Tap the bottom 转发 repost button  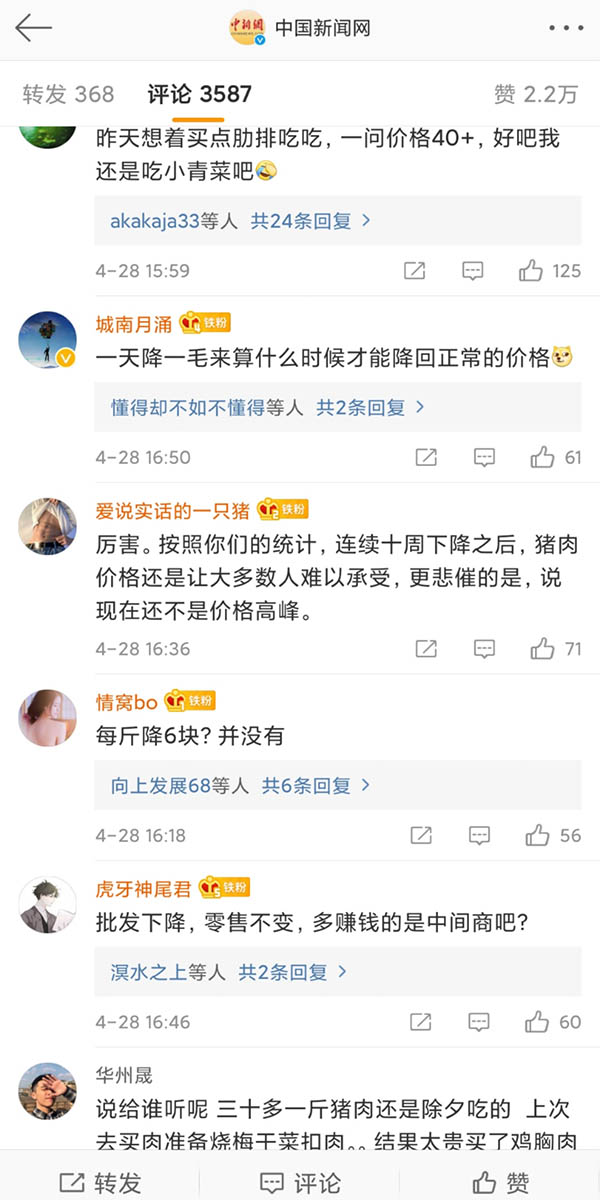tap(100, 1182)
